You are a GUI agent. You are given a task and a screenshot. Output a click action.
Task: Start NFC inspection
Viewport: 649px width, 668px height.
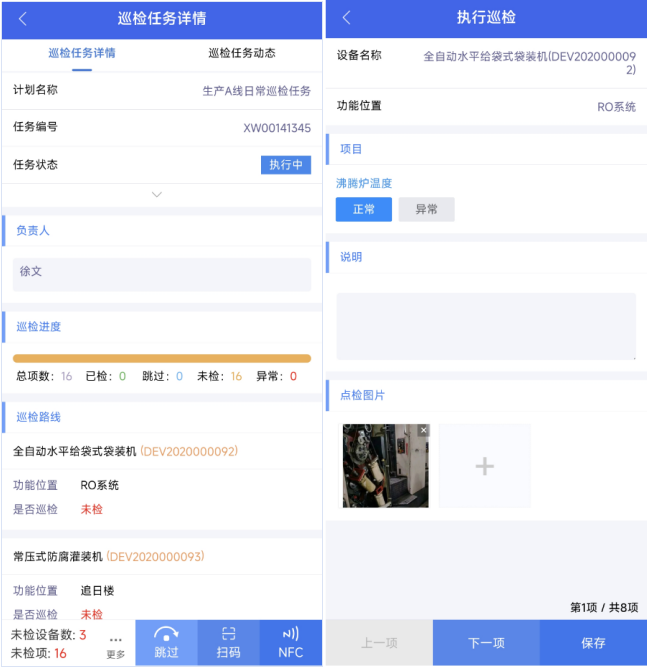pyautogui.click(x=291, y=642)
